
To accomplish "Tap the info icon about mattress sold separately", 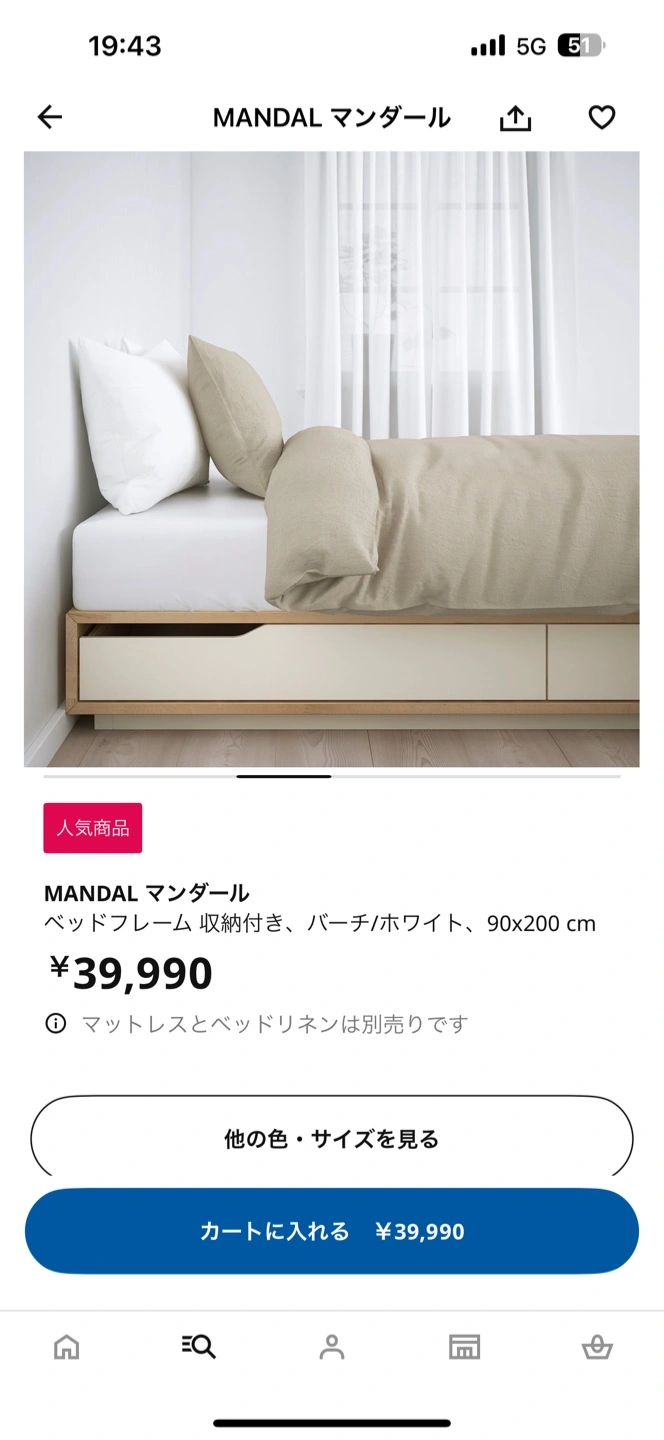I will point(56,1023).
